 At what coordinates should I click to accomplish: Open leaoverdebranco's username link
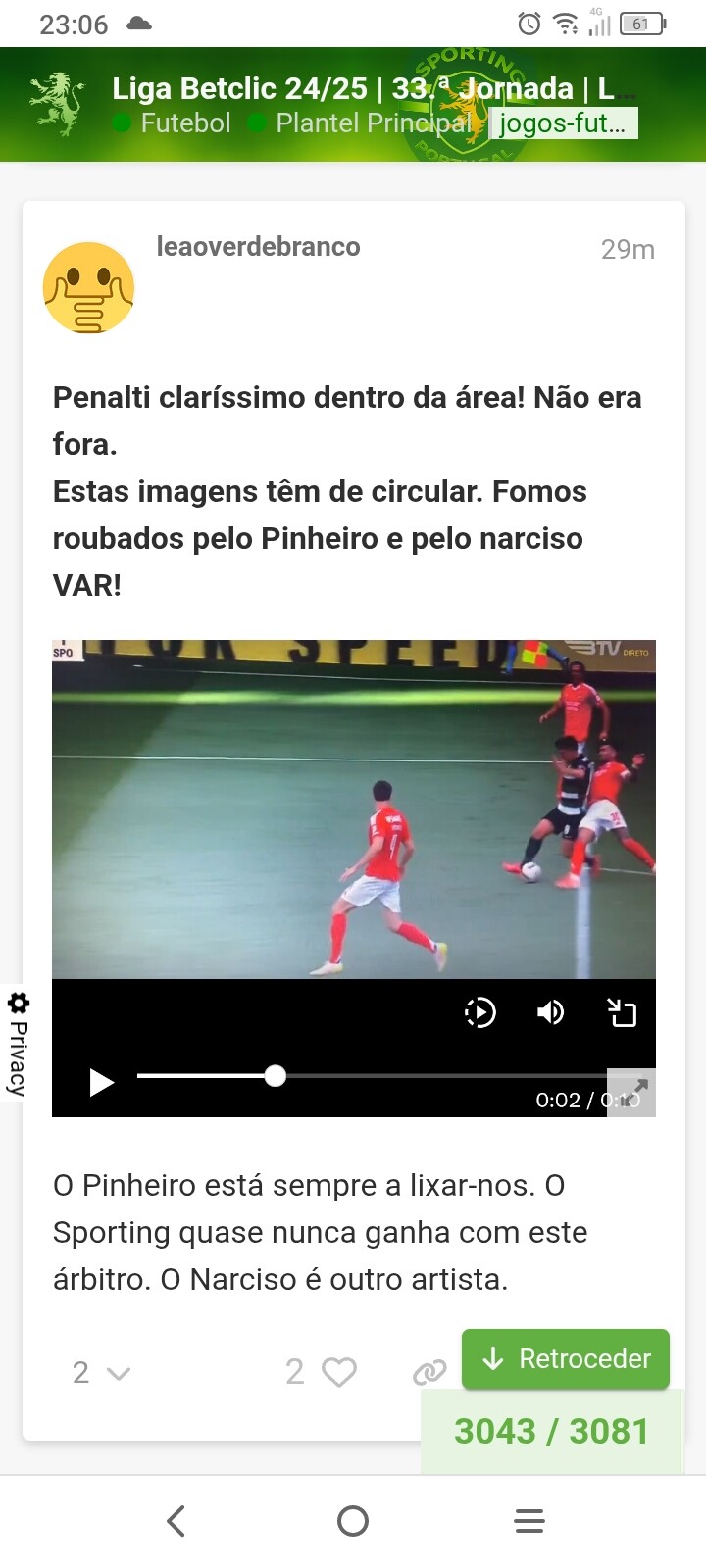pos(259,246)
